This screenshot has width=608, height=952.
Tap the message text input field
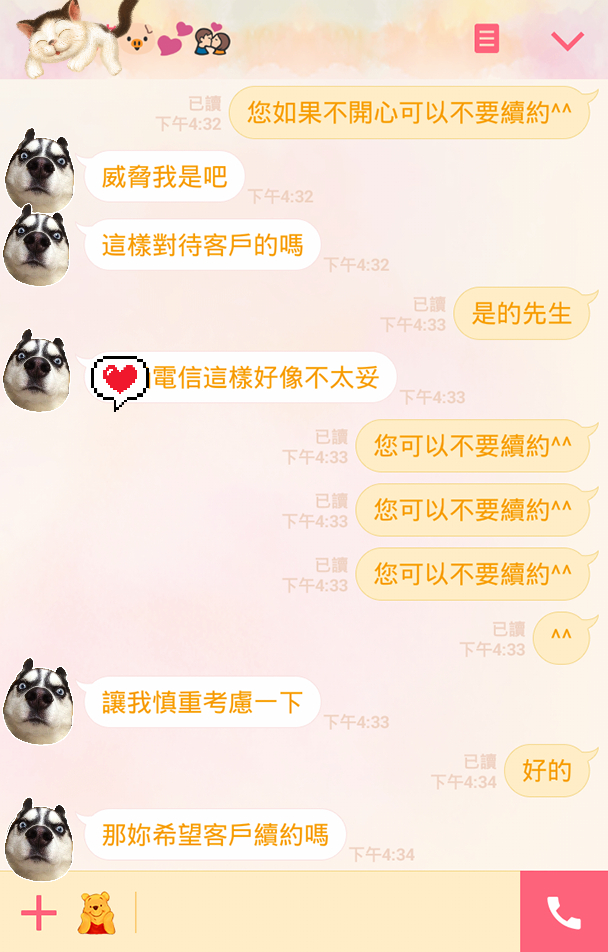point(325,913)
